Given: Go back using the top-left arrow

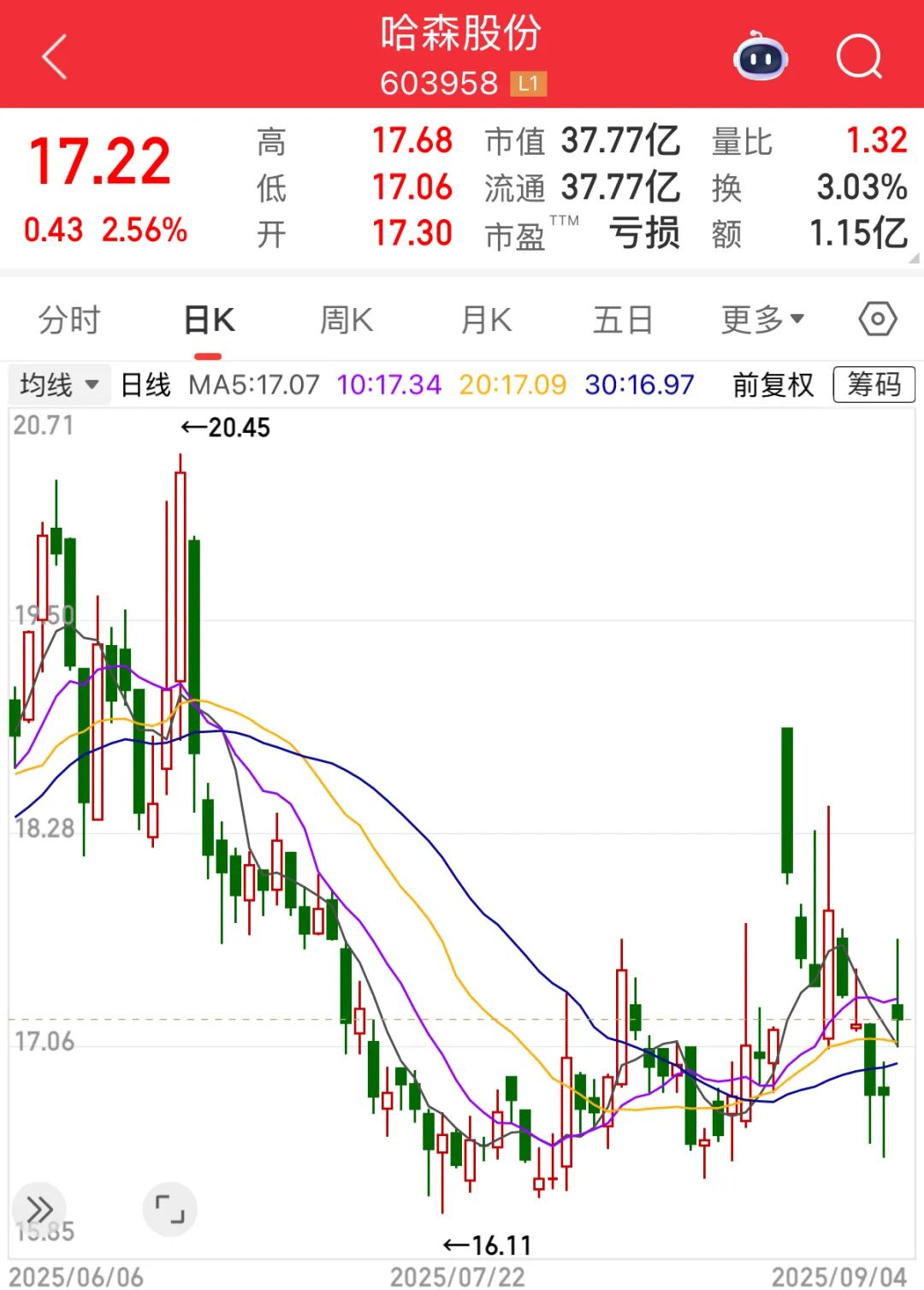Looking at the screenshot, I should 55,57.
